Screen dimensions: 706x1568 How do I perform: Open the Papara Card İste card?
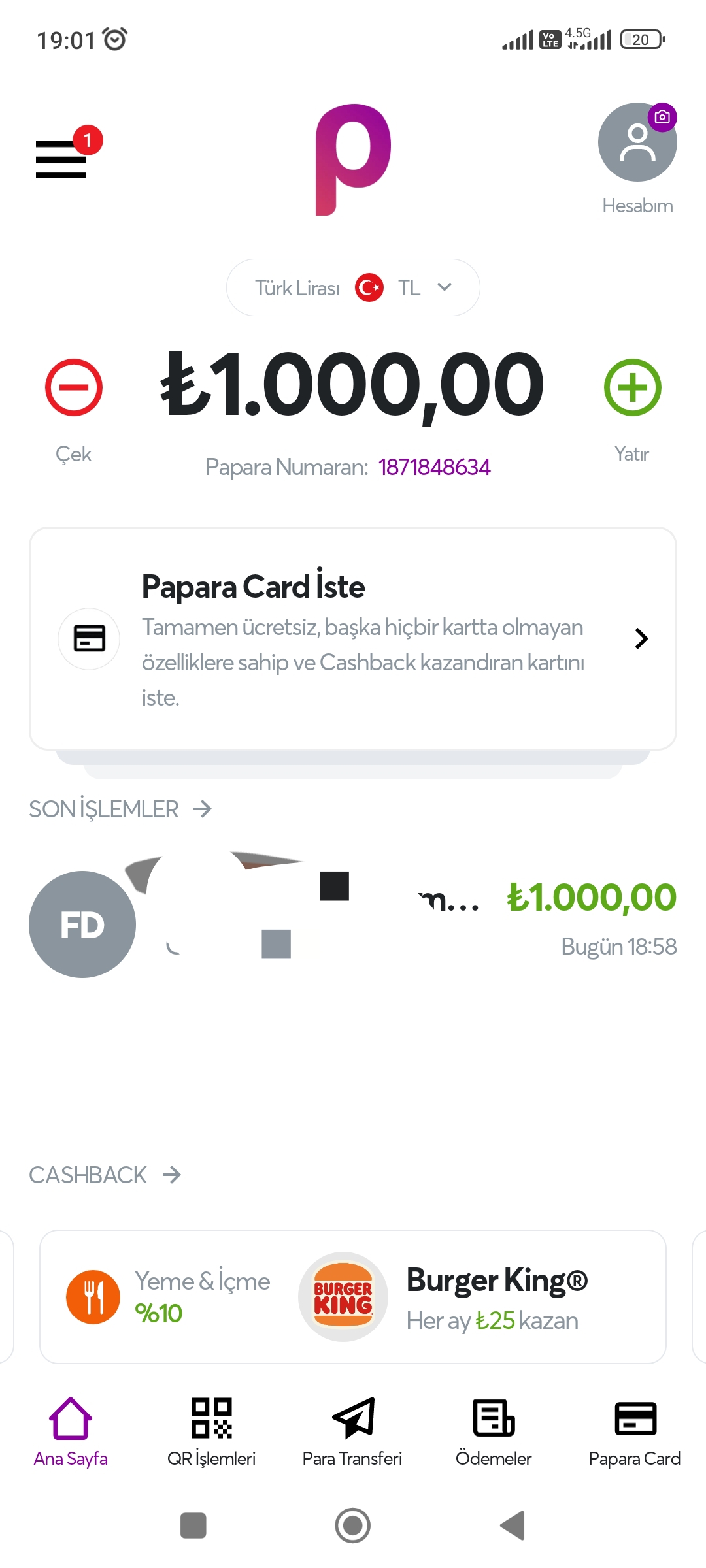tap(353, 638)
